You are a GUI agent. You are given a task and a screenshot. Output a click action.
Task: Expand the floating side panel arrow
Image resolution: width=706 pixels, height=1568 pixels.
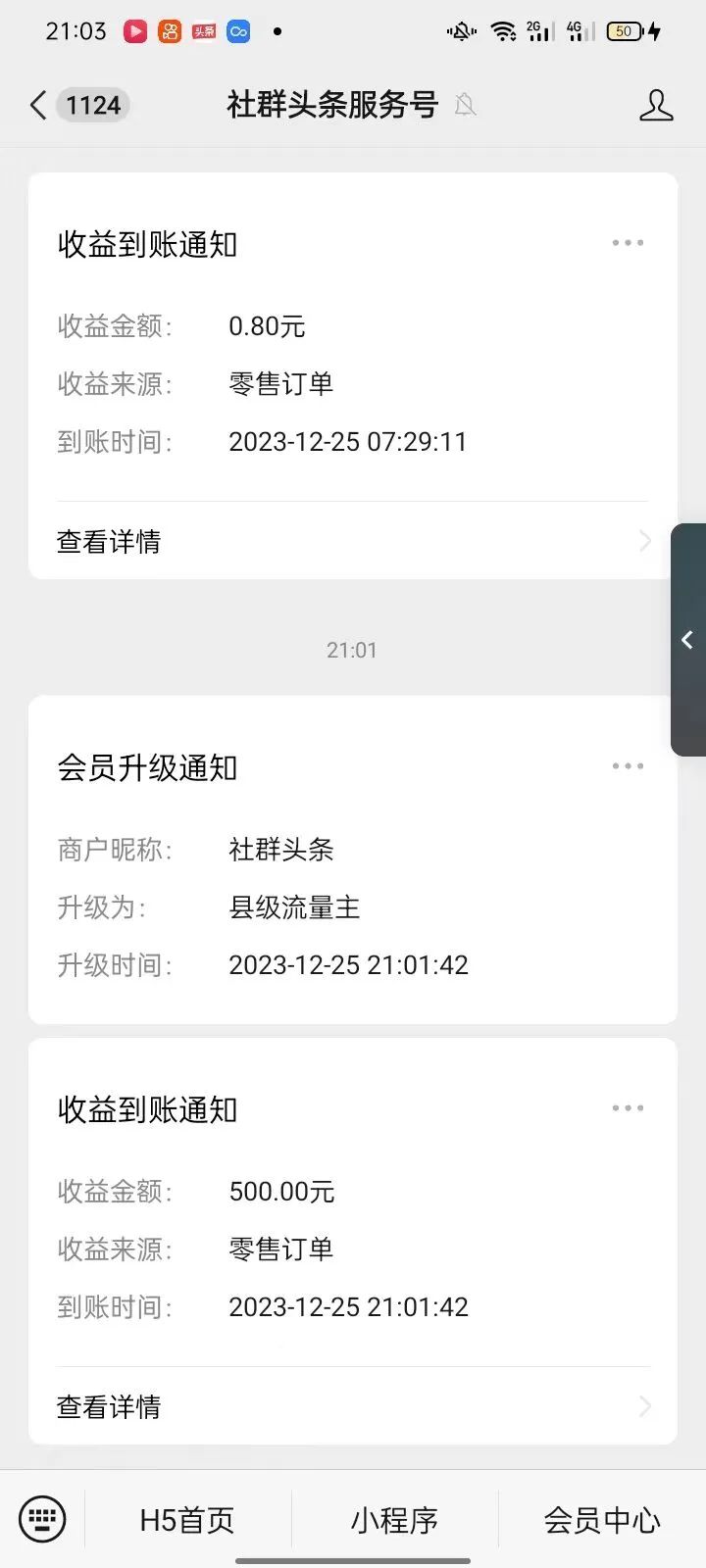[688, 640]
